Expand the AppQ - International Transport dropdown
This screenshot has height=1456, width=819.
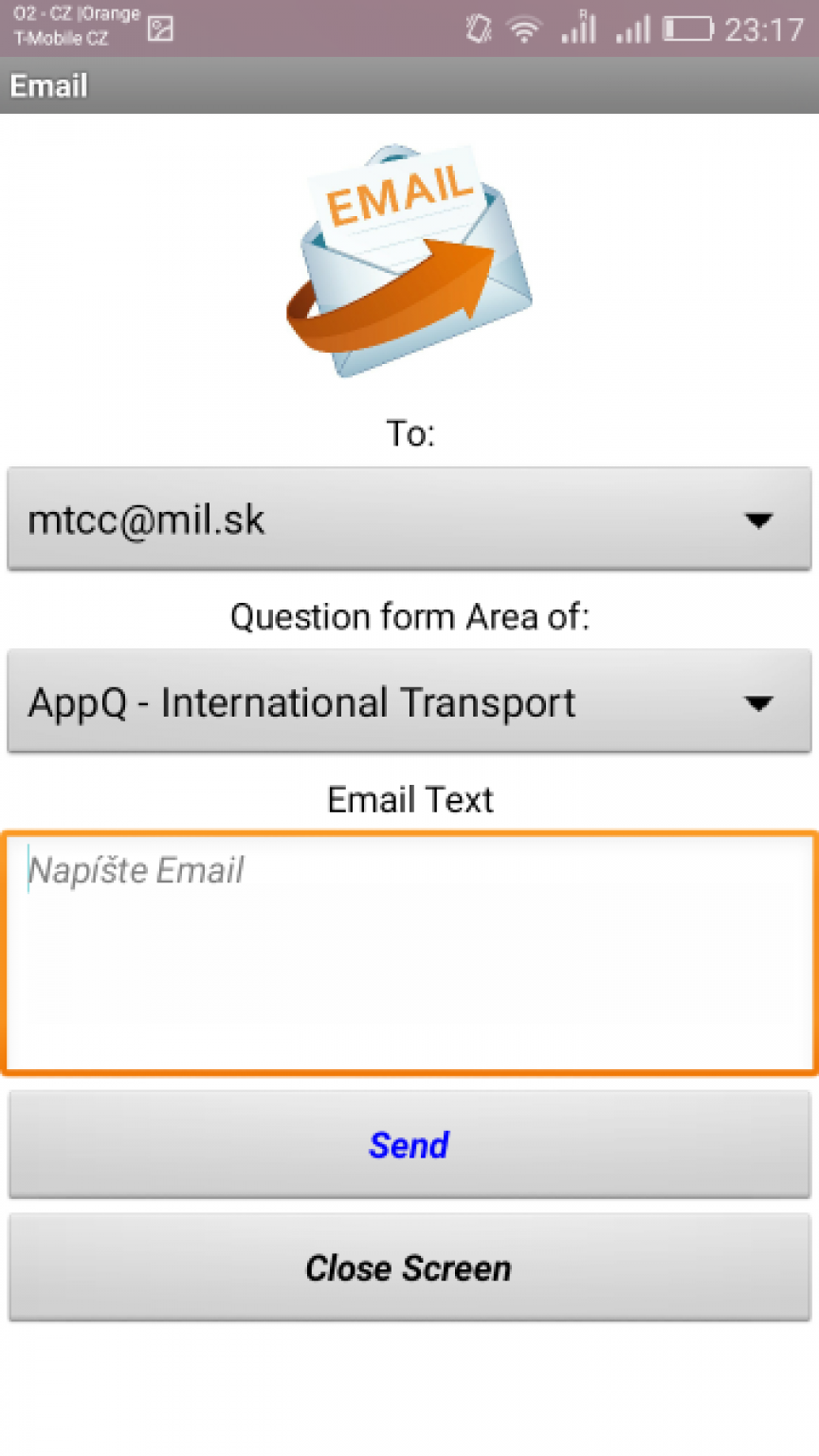(x=409, y=701)
